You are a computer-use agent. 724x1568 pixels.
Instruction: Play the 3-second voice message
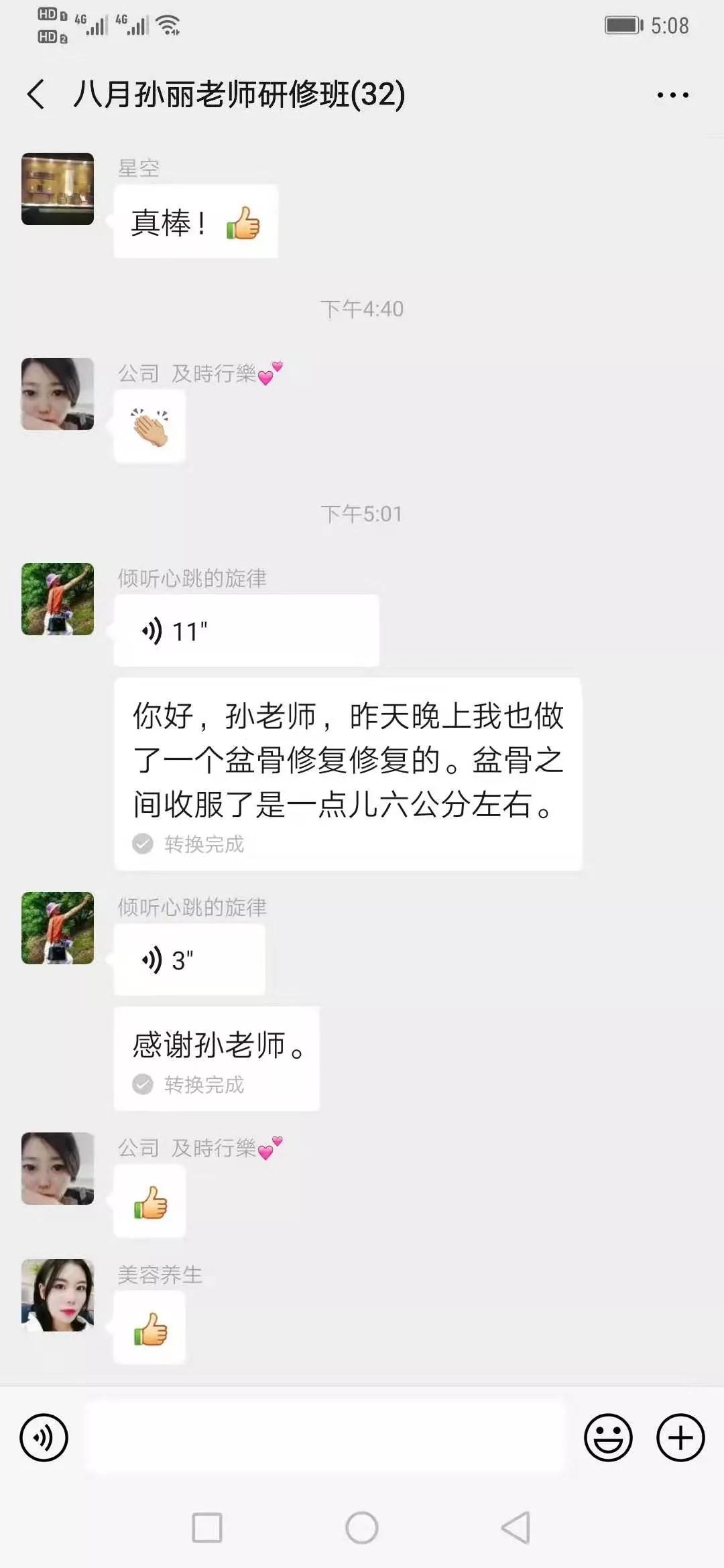pos(189,960)
